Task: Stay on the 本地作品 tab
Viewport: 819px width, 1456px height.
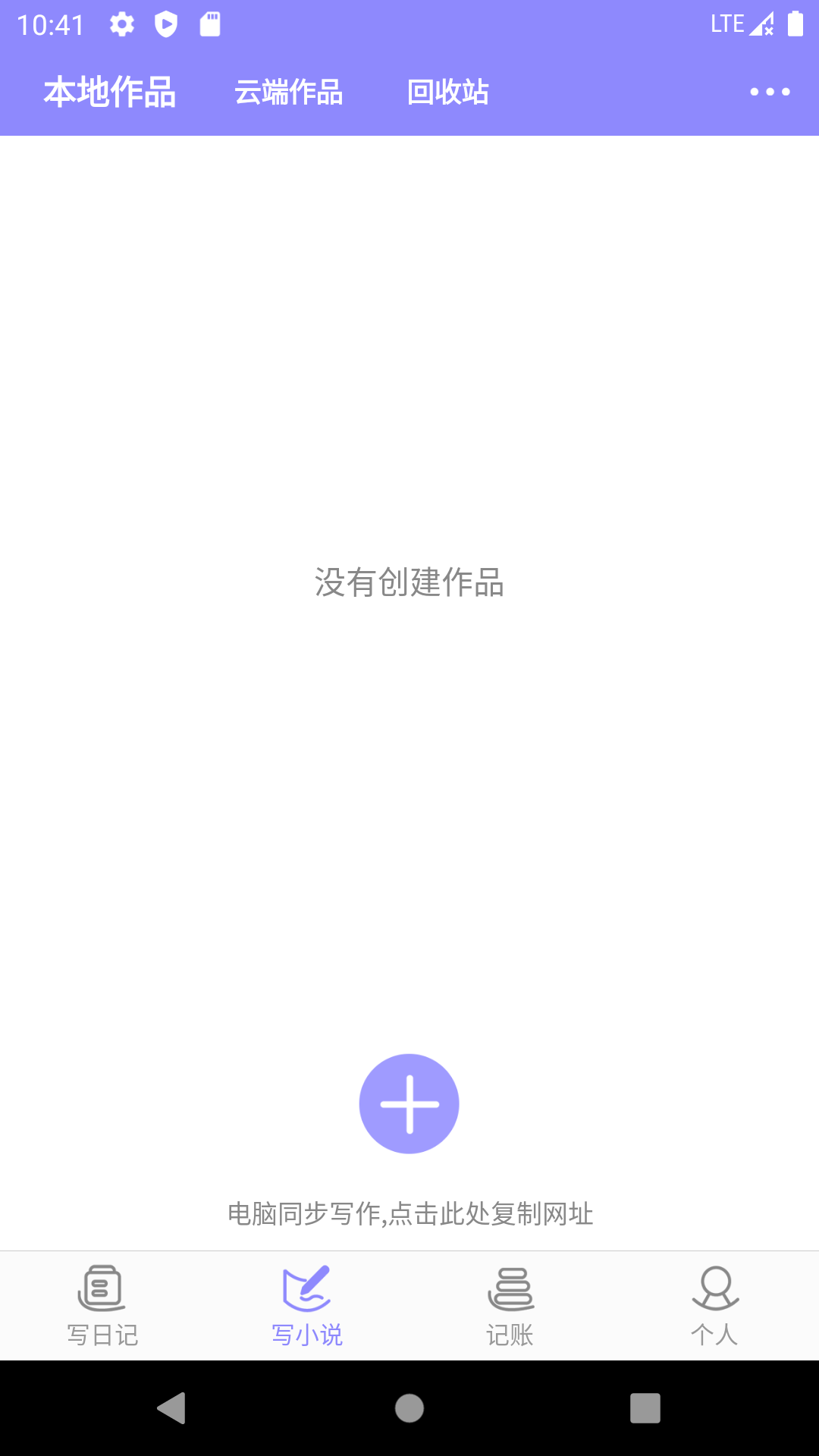Action: (111, 92)
